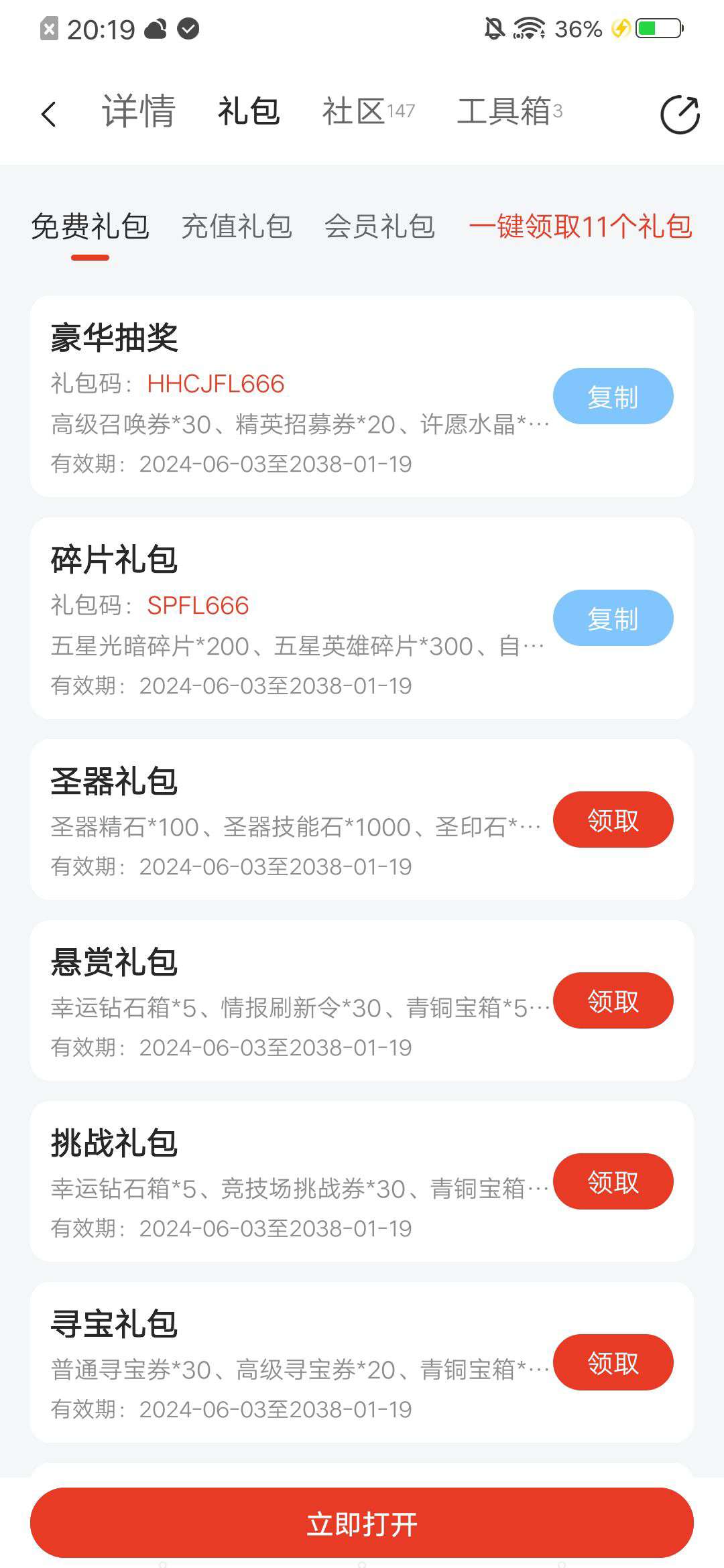Viewport: 724px width, 1568px height.
Task: Claim the 寻宝礼包 gift pack
Action: tap(613, 1362)
